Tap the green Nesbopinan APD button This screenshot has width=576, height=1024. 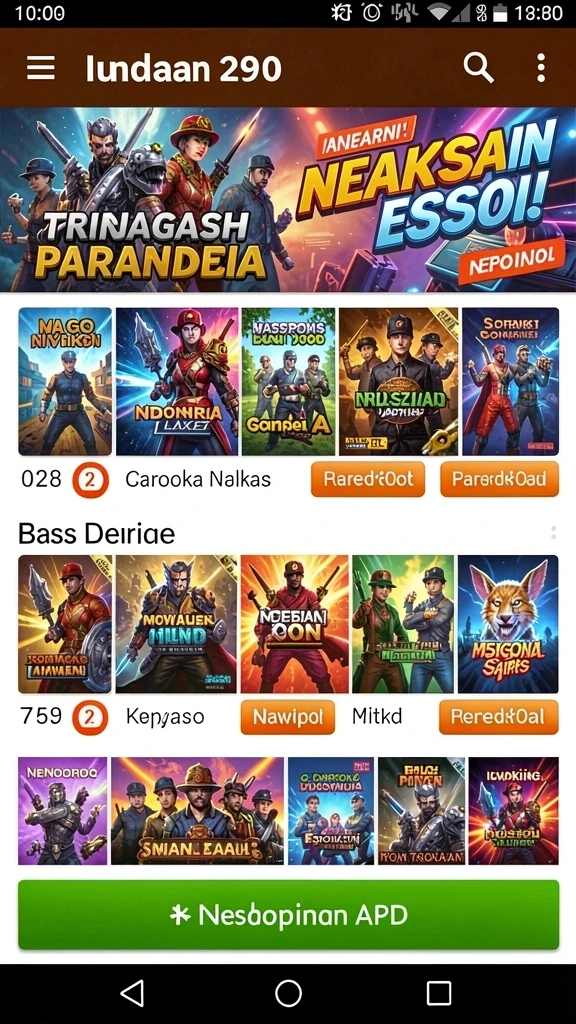(x=288, y=914)
